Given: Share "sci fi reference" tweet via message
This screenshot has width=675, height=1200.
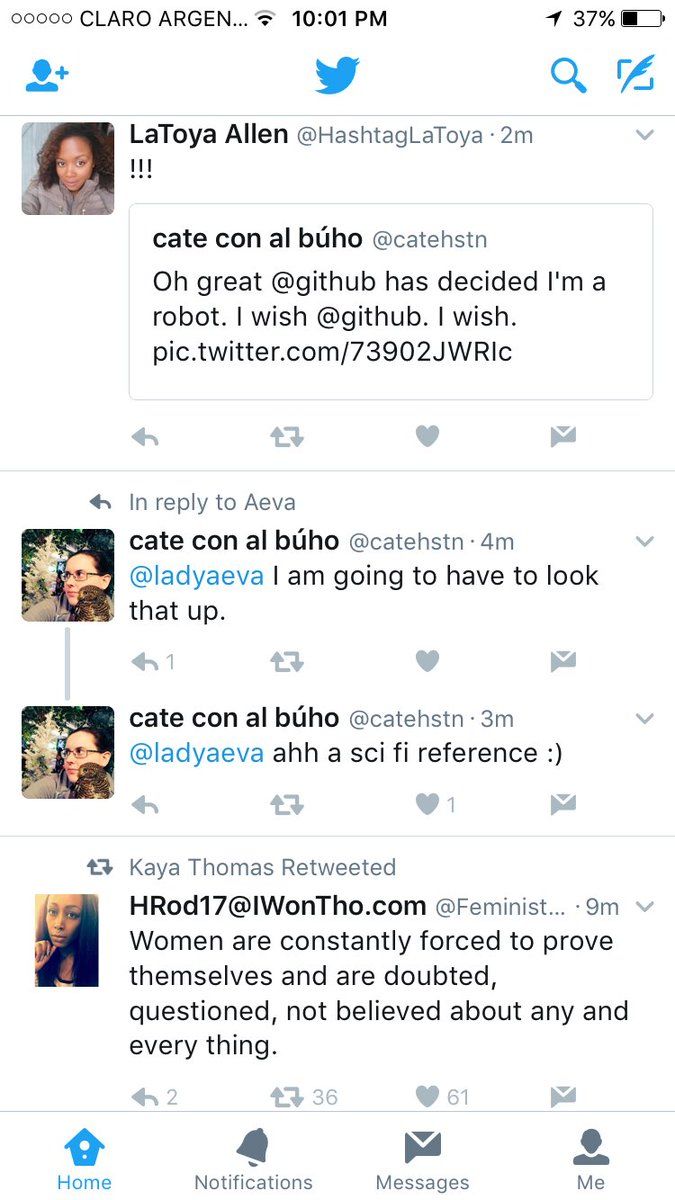Looking at the screenshot, I should click(564, 804).
